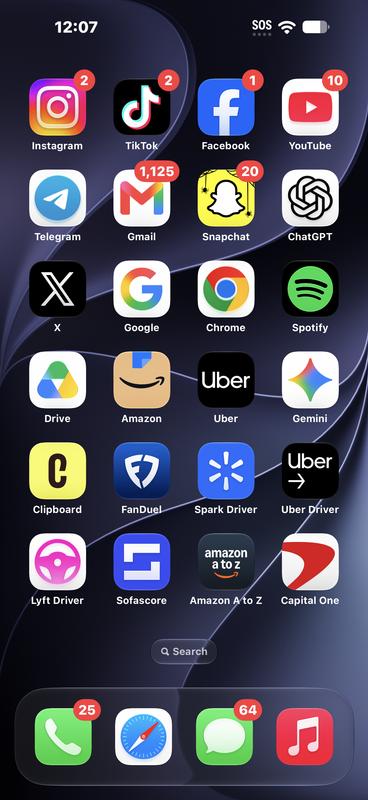Viewport: 368px width, 800px height.
Task: Launch TikTok from the home screen
Action: tap(141, 107)
